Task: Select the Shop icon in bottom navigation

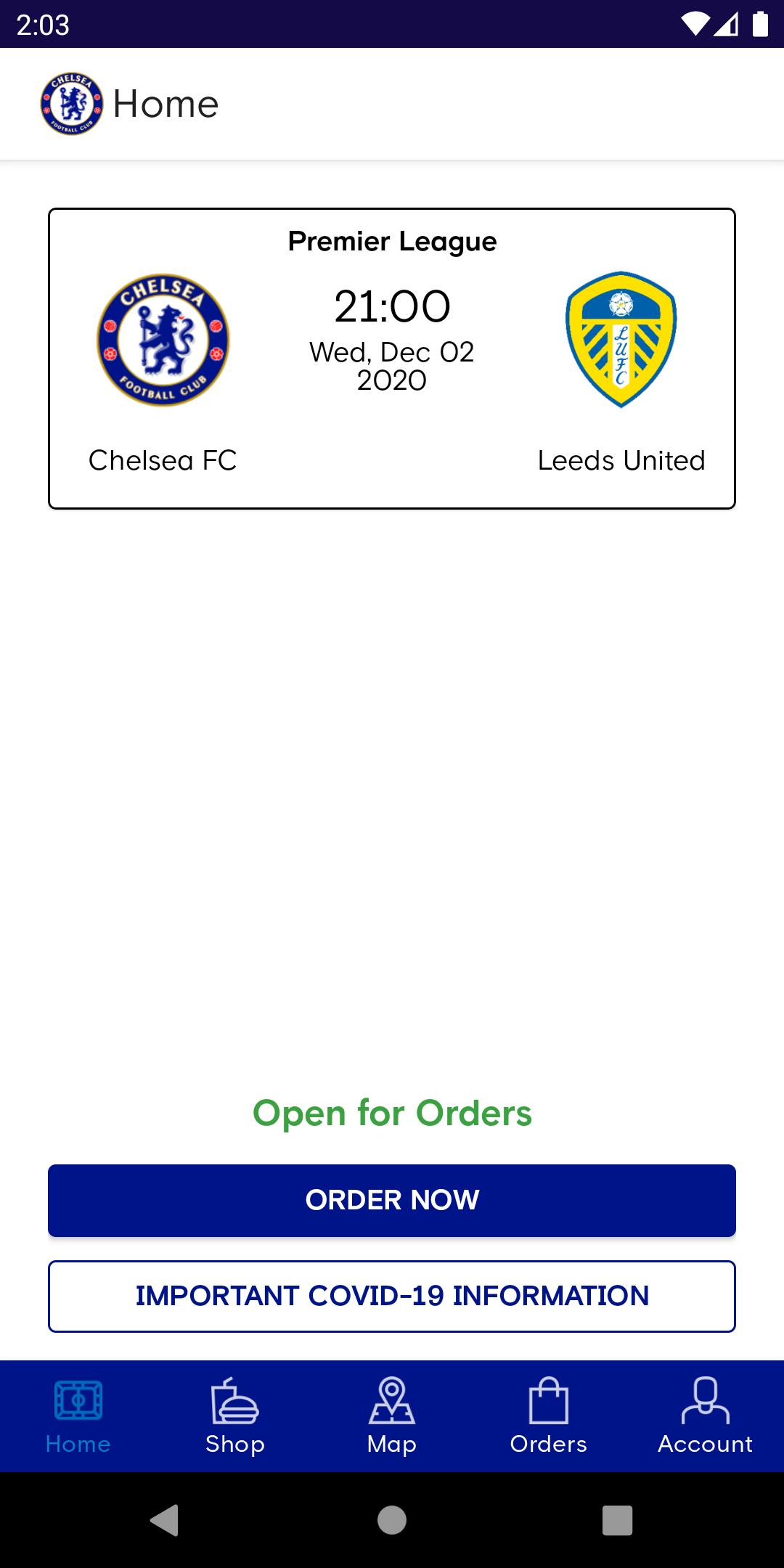Action: pos(235,1405)
